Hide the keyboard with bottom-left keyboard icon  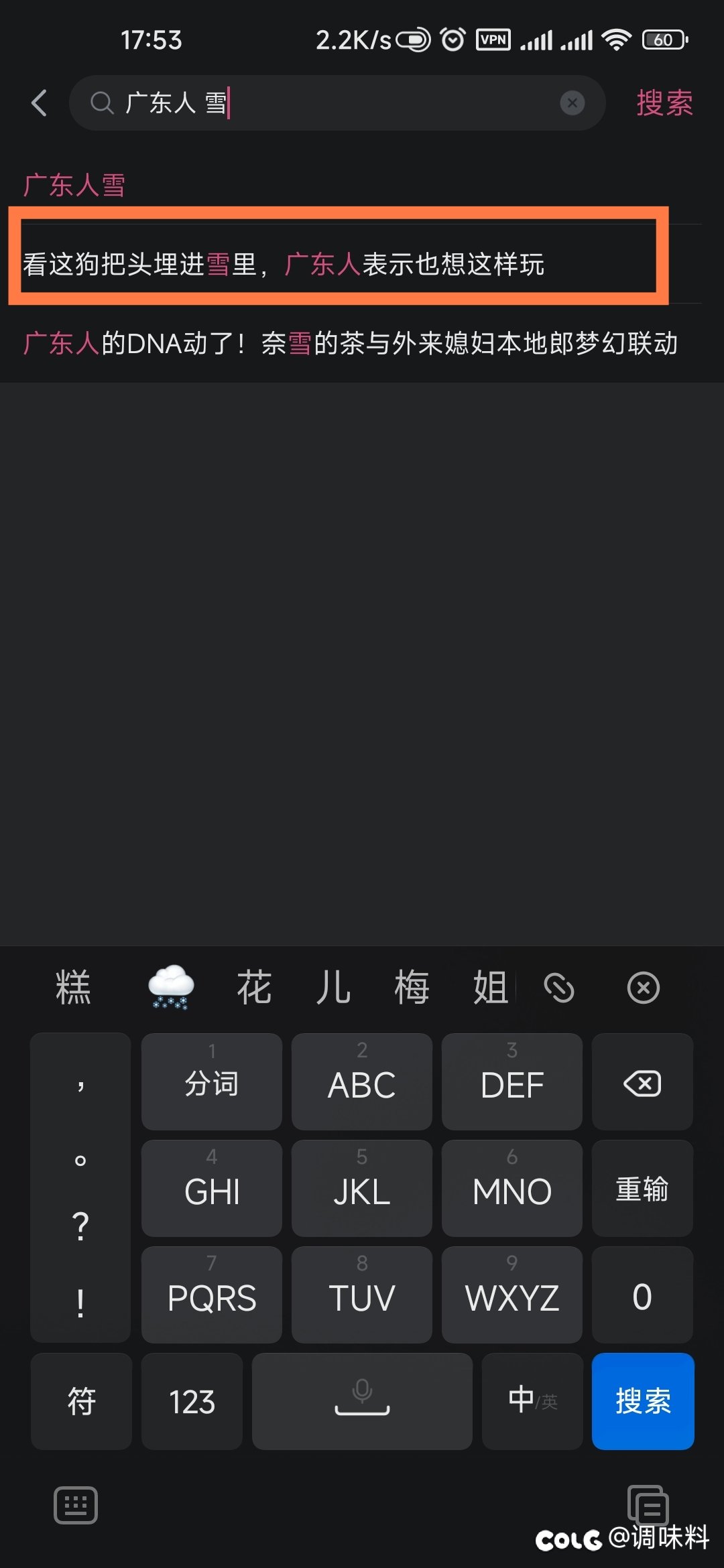[x=76, y=1506]
